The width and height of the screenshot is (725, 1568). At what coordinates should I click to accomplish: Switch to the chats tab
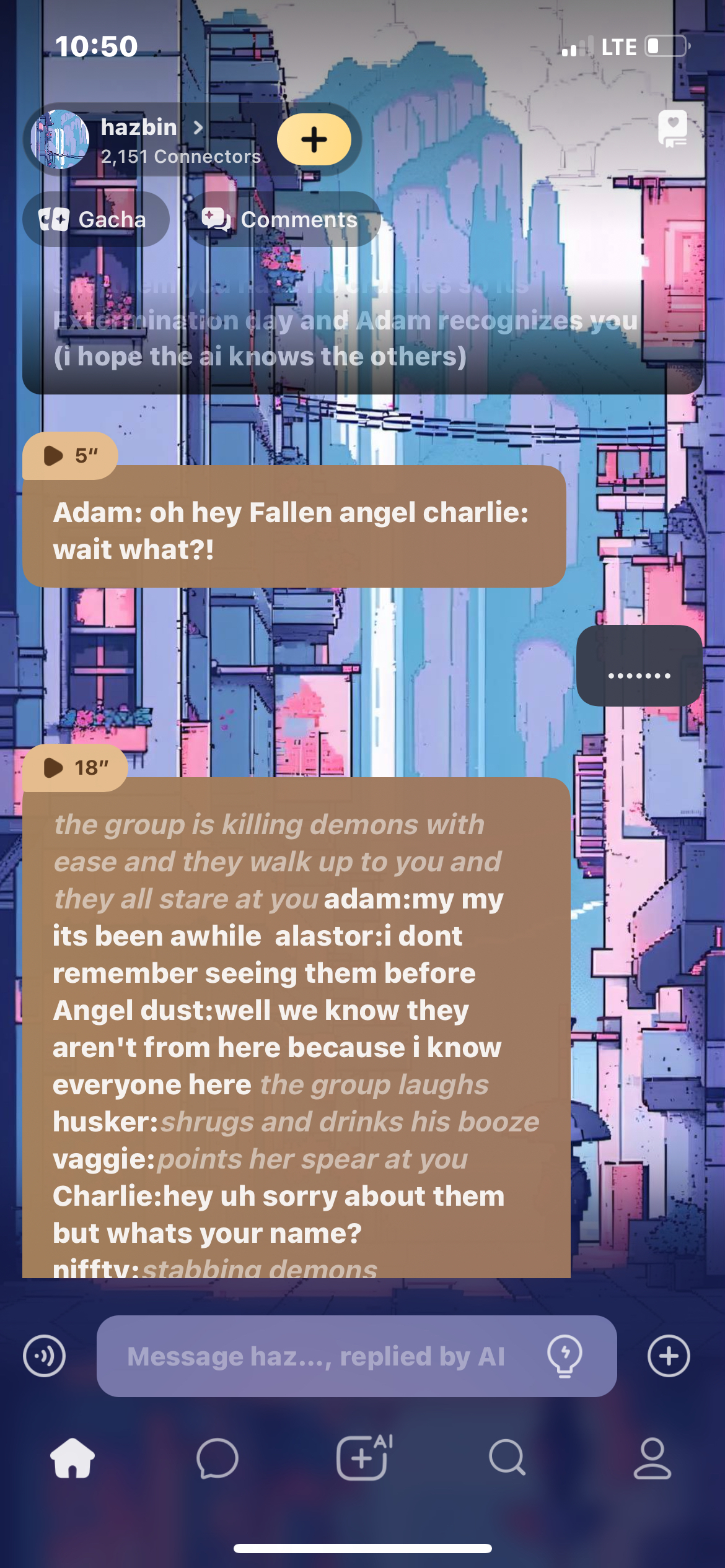click(x=217, y=1458)
